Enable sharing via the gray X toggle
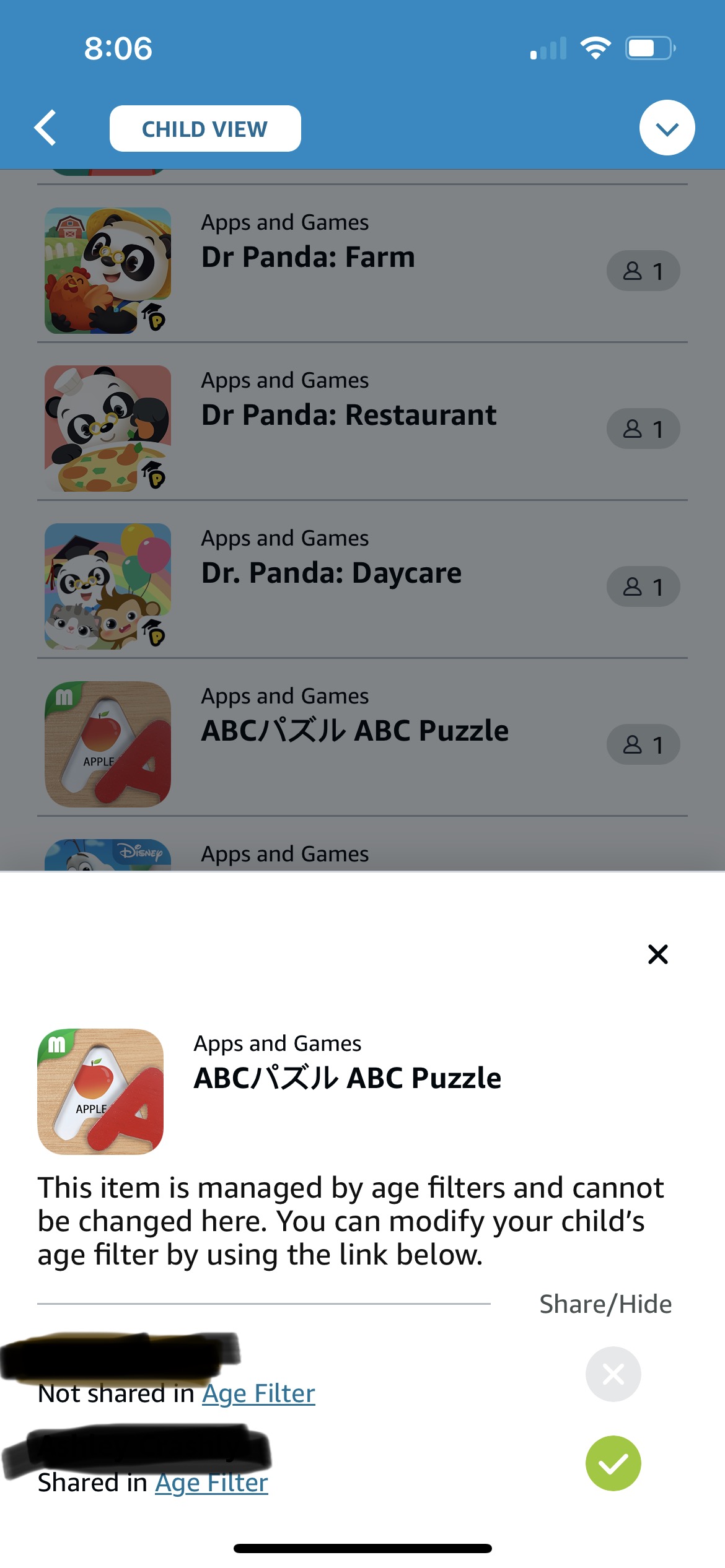The height and width of the screenshot is (1568, 725). [614, 1374]
